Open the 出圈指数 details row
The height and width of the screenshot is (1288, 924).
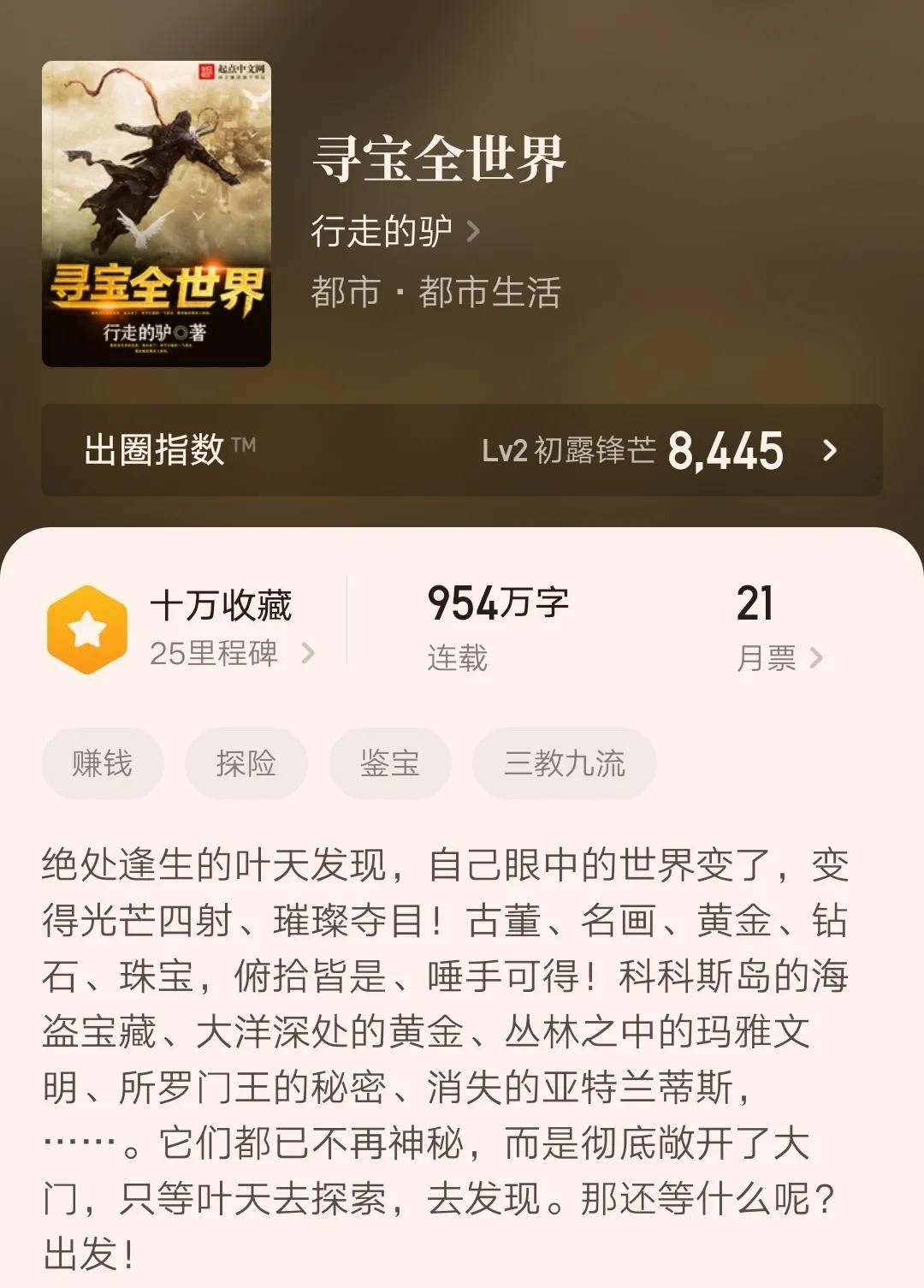pos(462,450)
